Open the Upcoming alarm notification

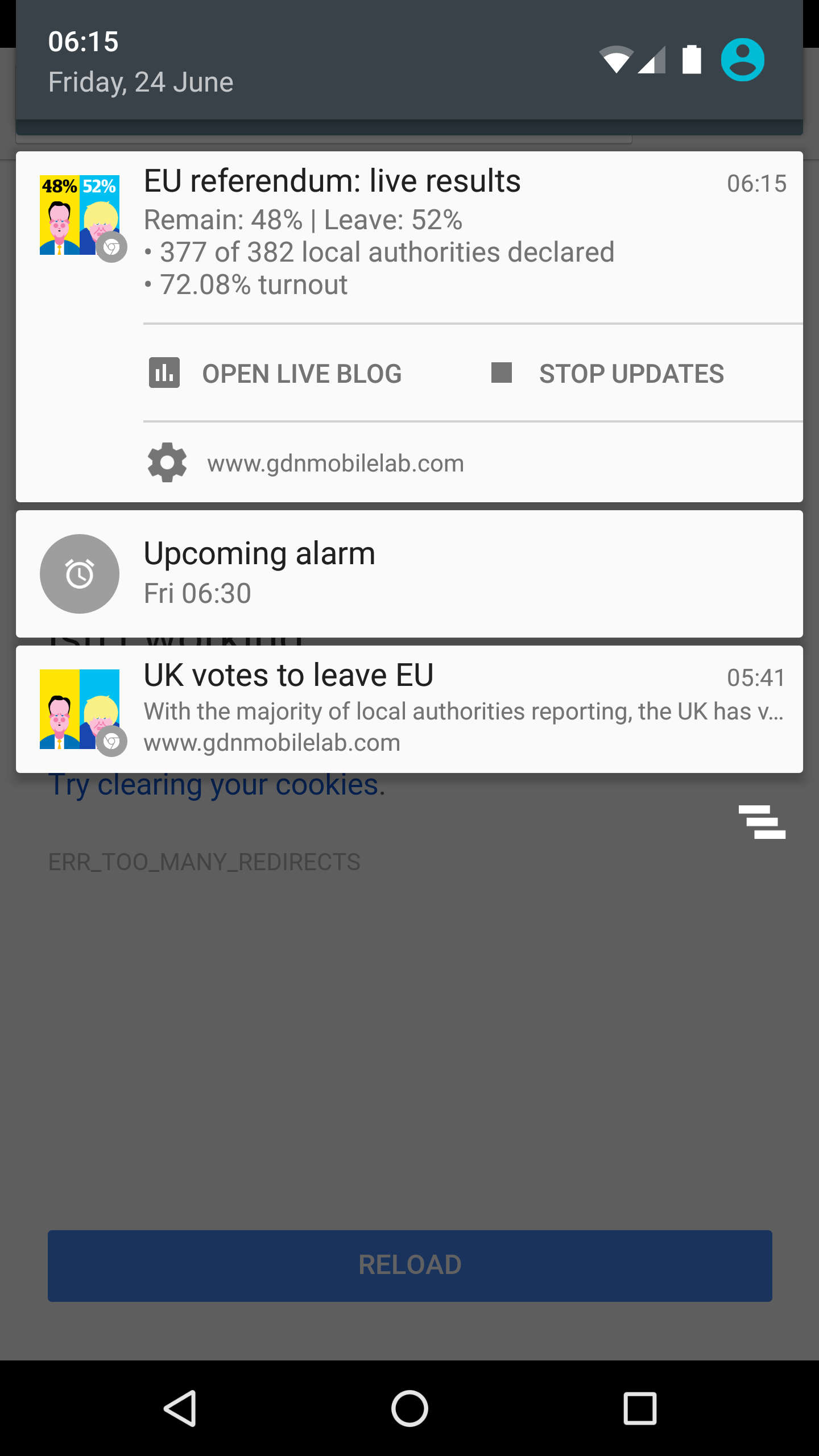409,574
